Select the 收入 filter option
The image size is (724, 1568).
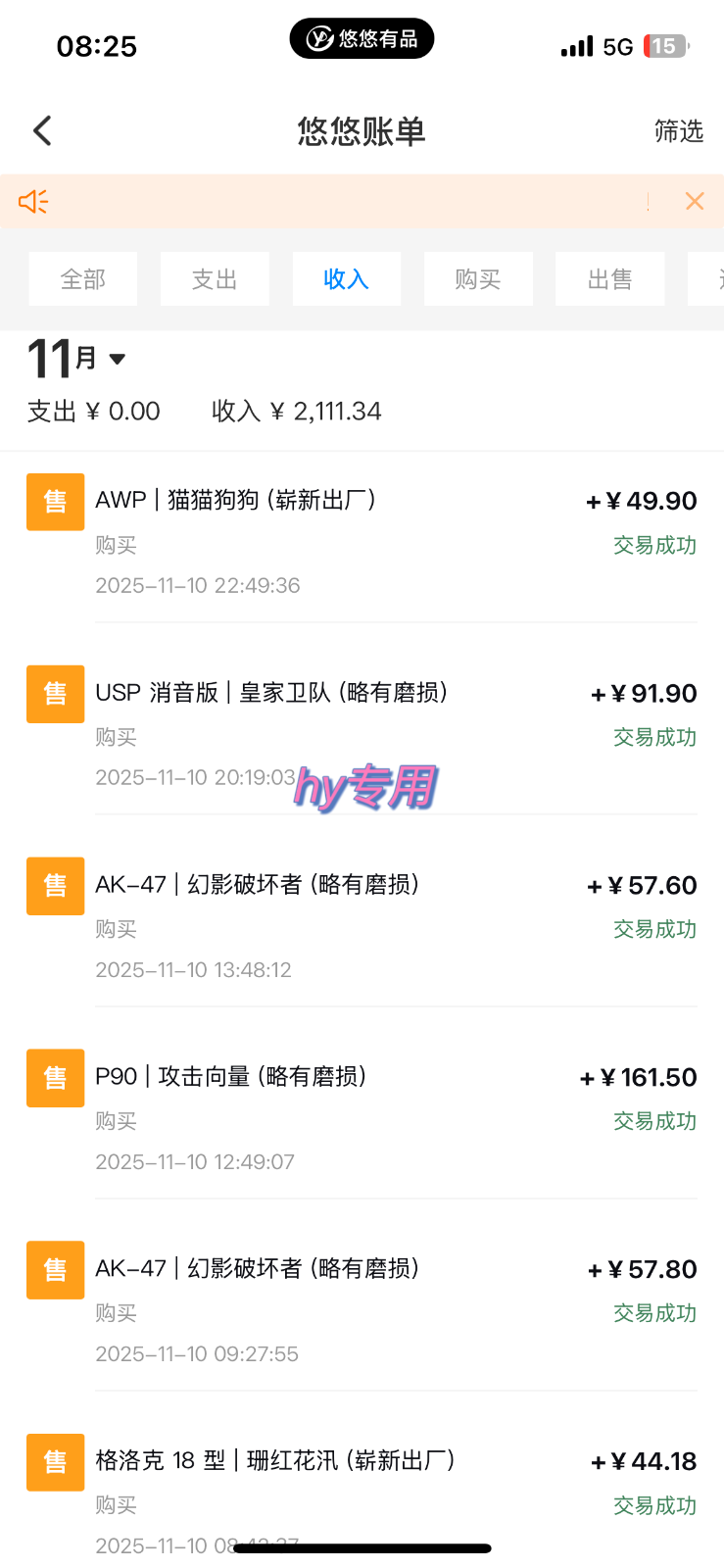coord(346,278)
